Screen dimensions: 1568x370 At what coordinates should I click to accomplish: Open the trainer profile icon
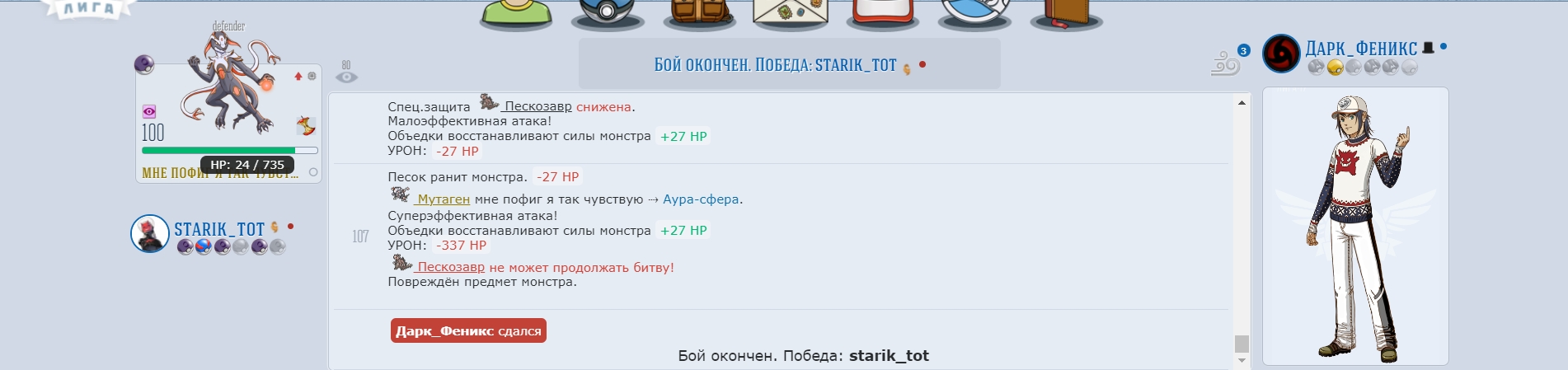pos(516,12)
